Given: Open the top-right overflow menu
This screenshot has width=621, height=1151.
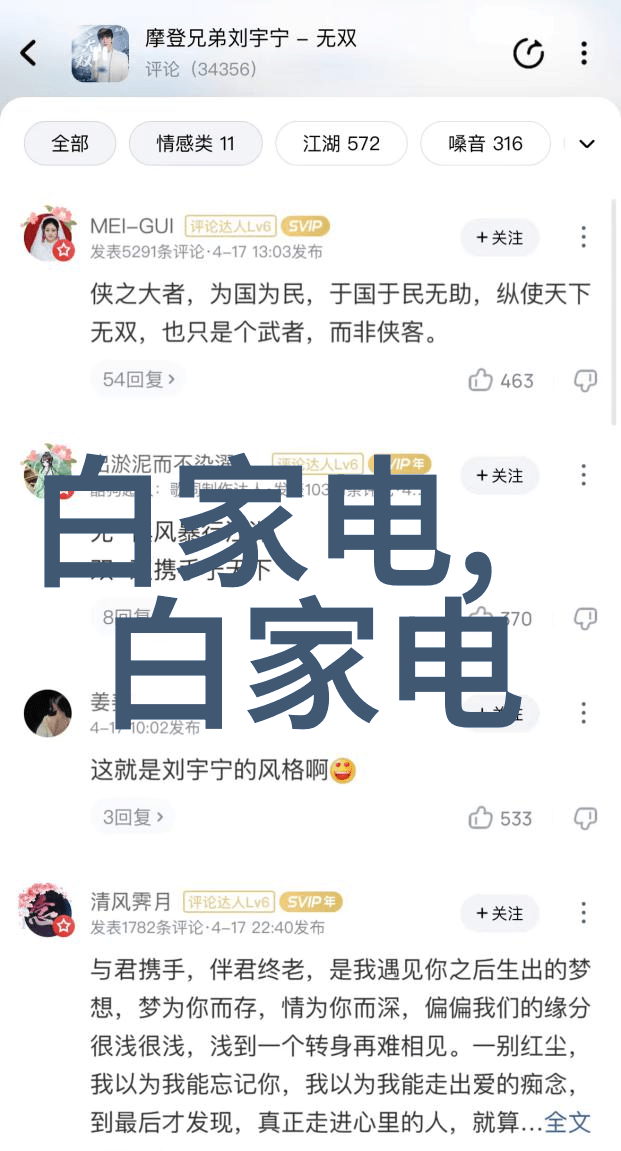Looking at the screenshot, I should click(585, 53).
